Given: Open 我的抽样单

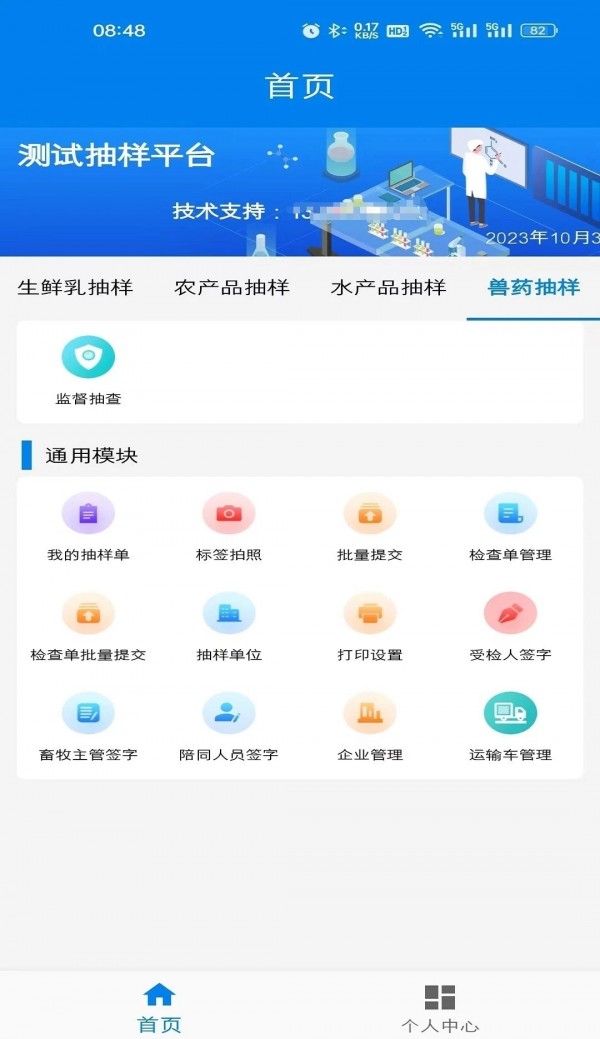Looking at the screenshot, I should point(88,526).
